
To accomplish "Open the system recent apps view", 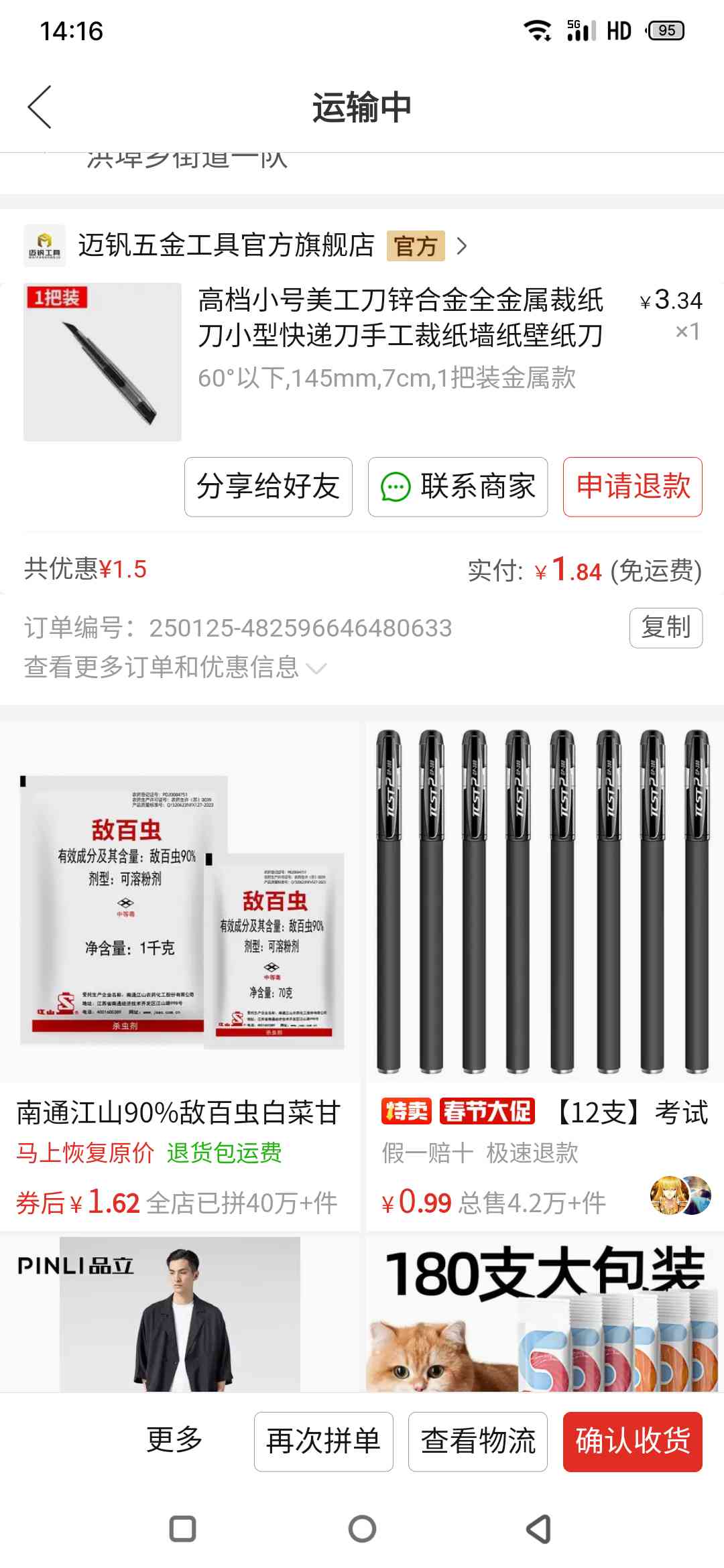I will 183,1529.
